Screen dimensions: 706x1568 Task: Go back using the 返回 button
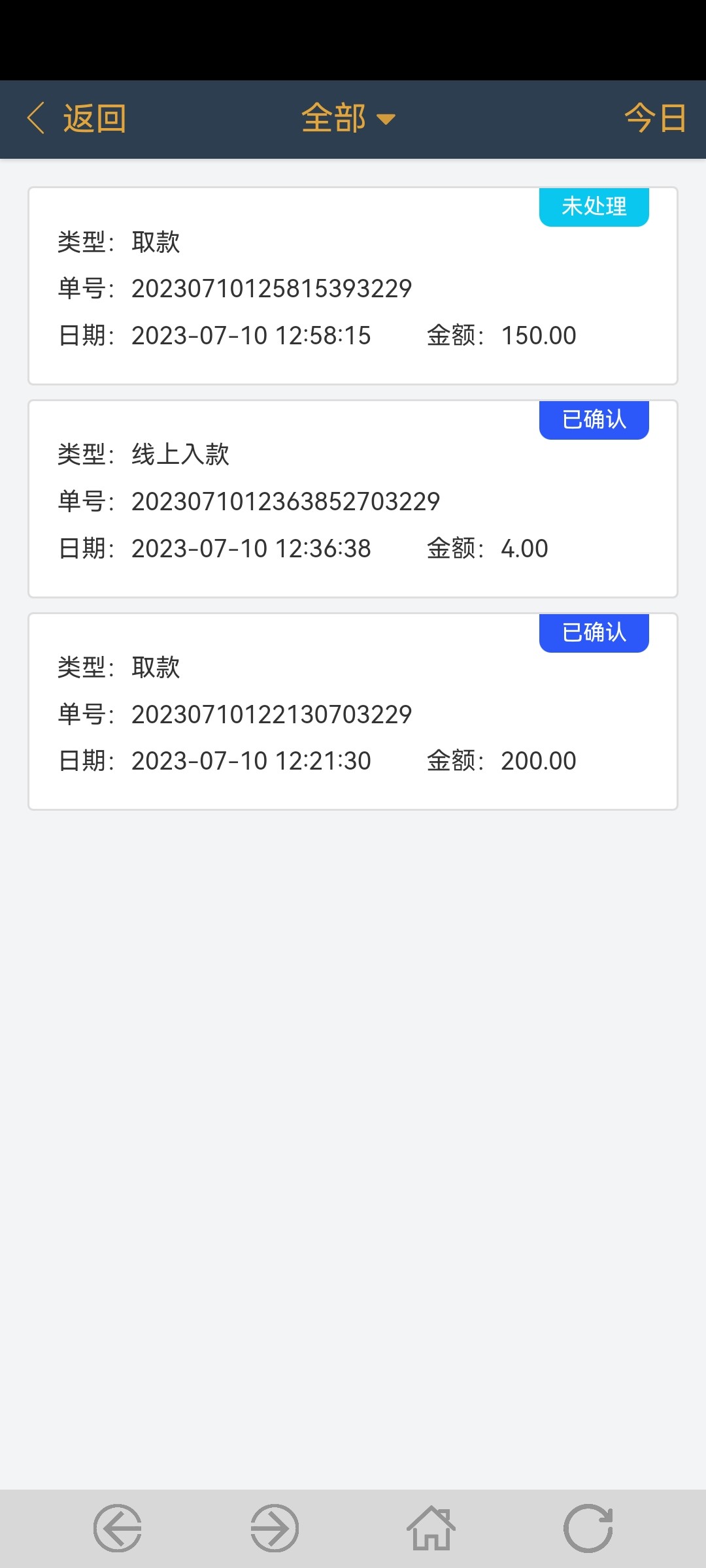pyautogui.click(x=77, y=119)
